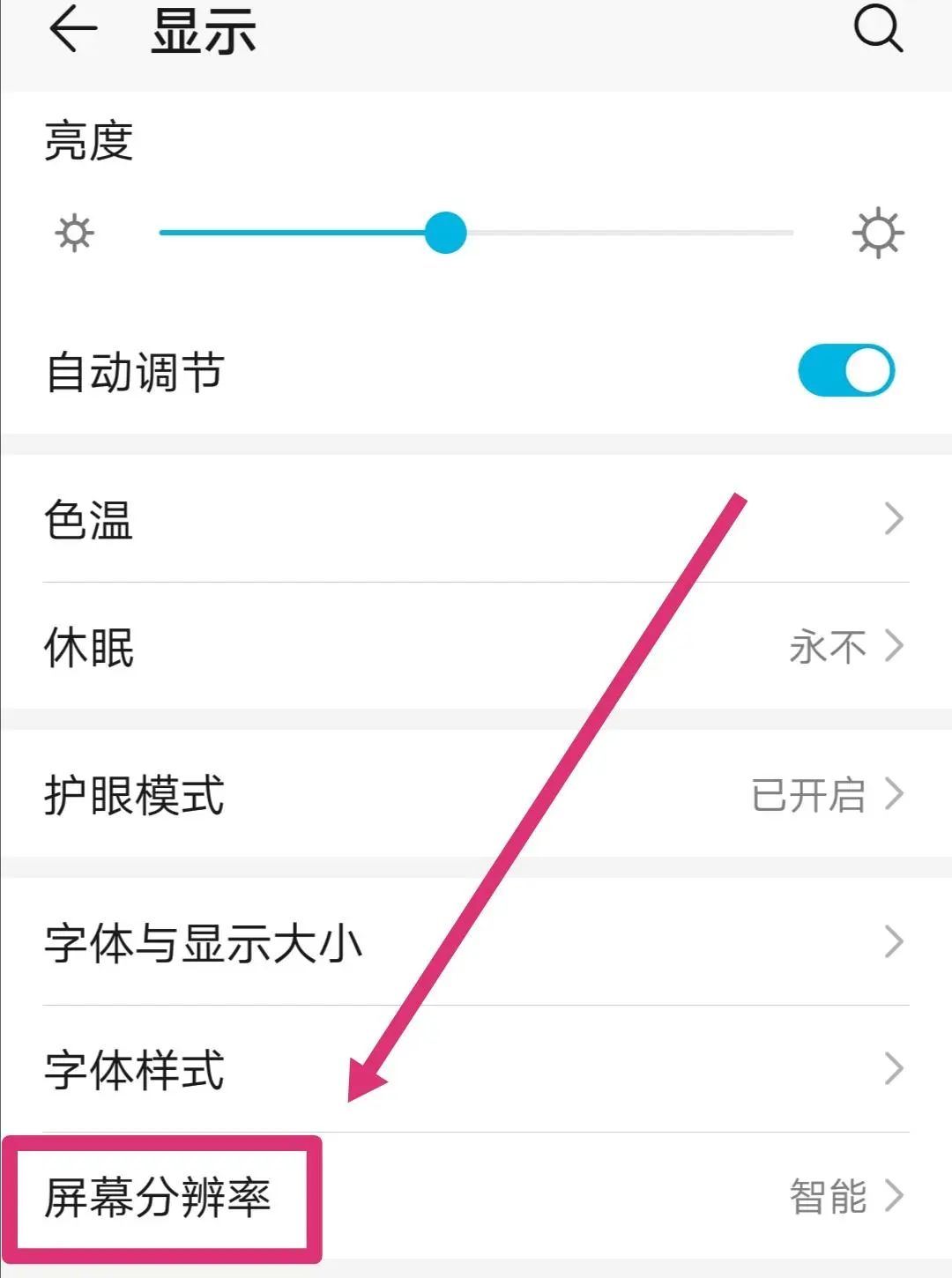The image size is (952, 1278).
Task: Click the bright sun icon at slider end
Action: click(x=875, y=233)
